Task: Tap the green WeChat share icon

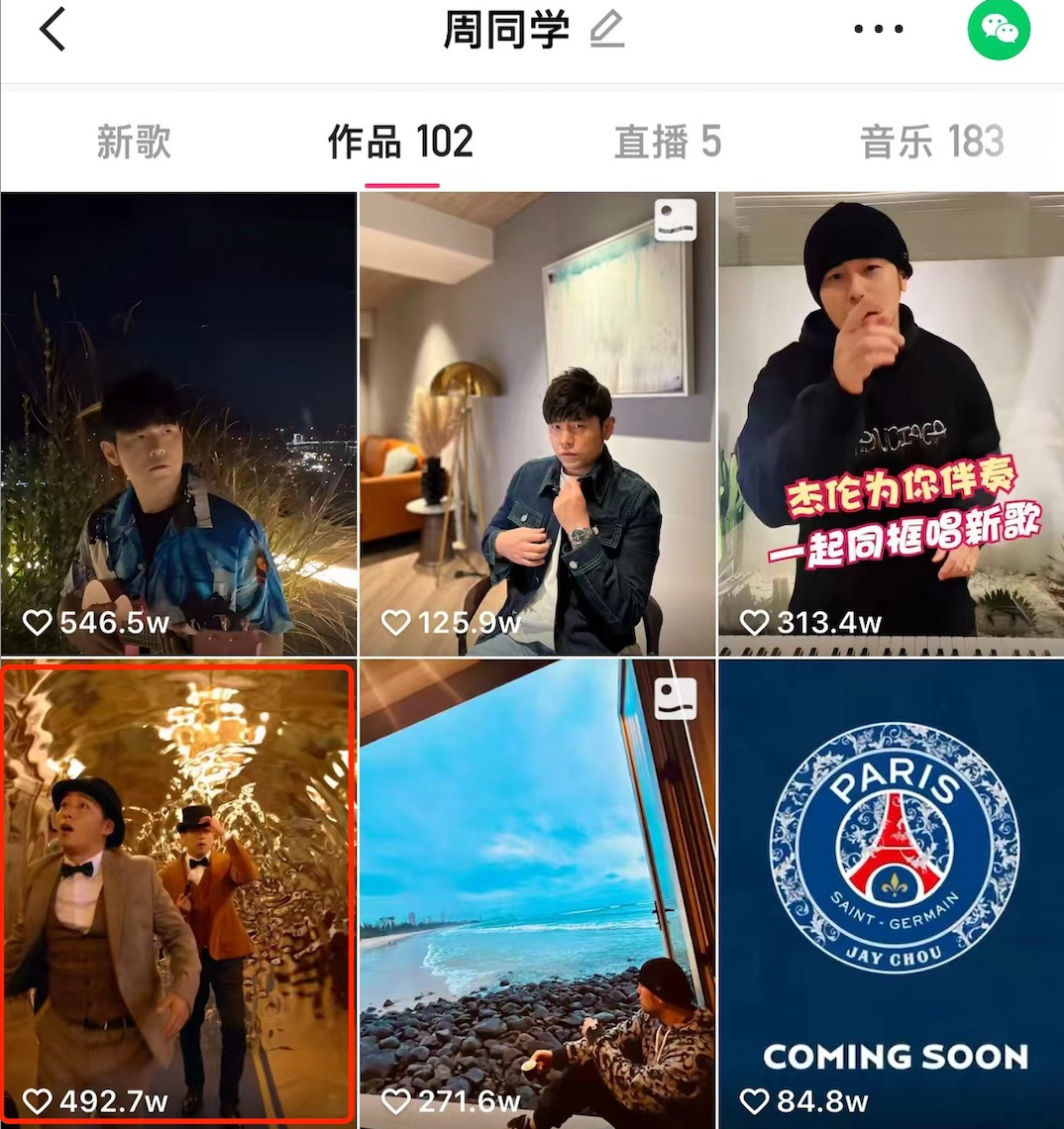Action: (x=999, y=30)
